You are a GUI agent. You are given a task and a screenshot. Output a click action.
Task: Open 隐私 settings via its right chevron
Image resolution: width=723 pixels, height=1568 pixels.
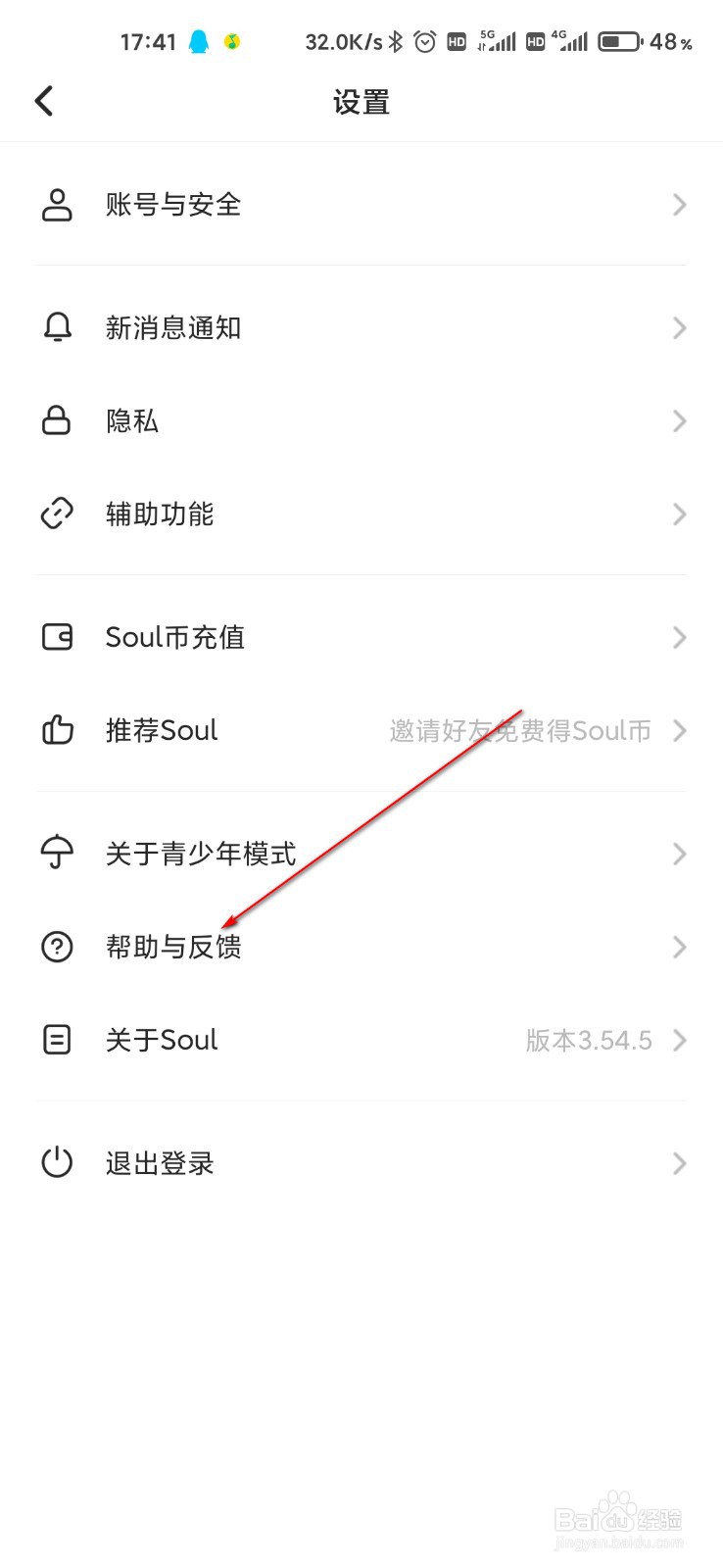[678, 420]
